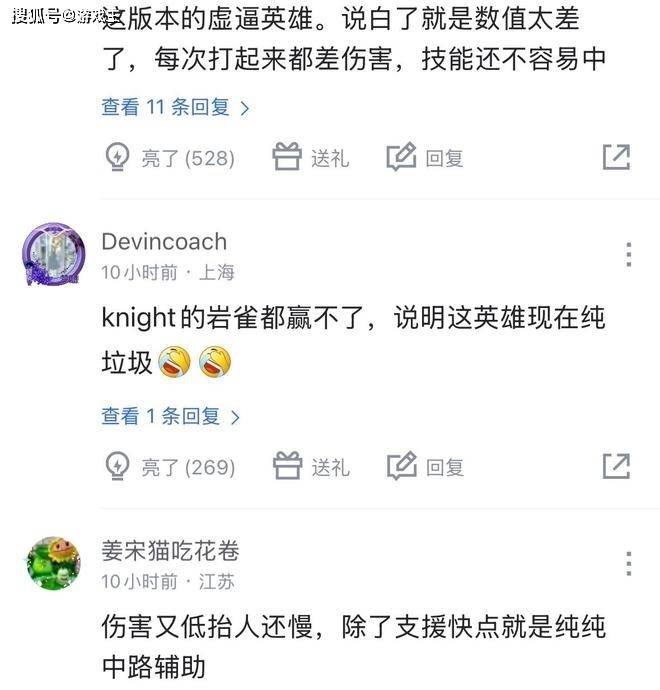The width and height of the screenshot is (660, 690).
Task: Tap 送礼 under Devincoach's comment
Action: [x=311, y=467]
